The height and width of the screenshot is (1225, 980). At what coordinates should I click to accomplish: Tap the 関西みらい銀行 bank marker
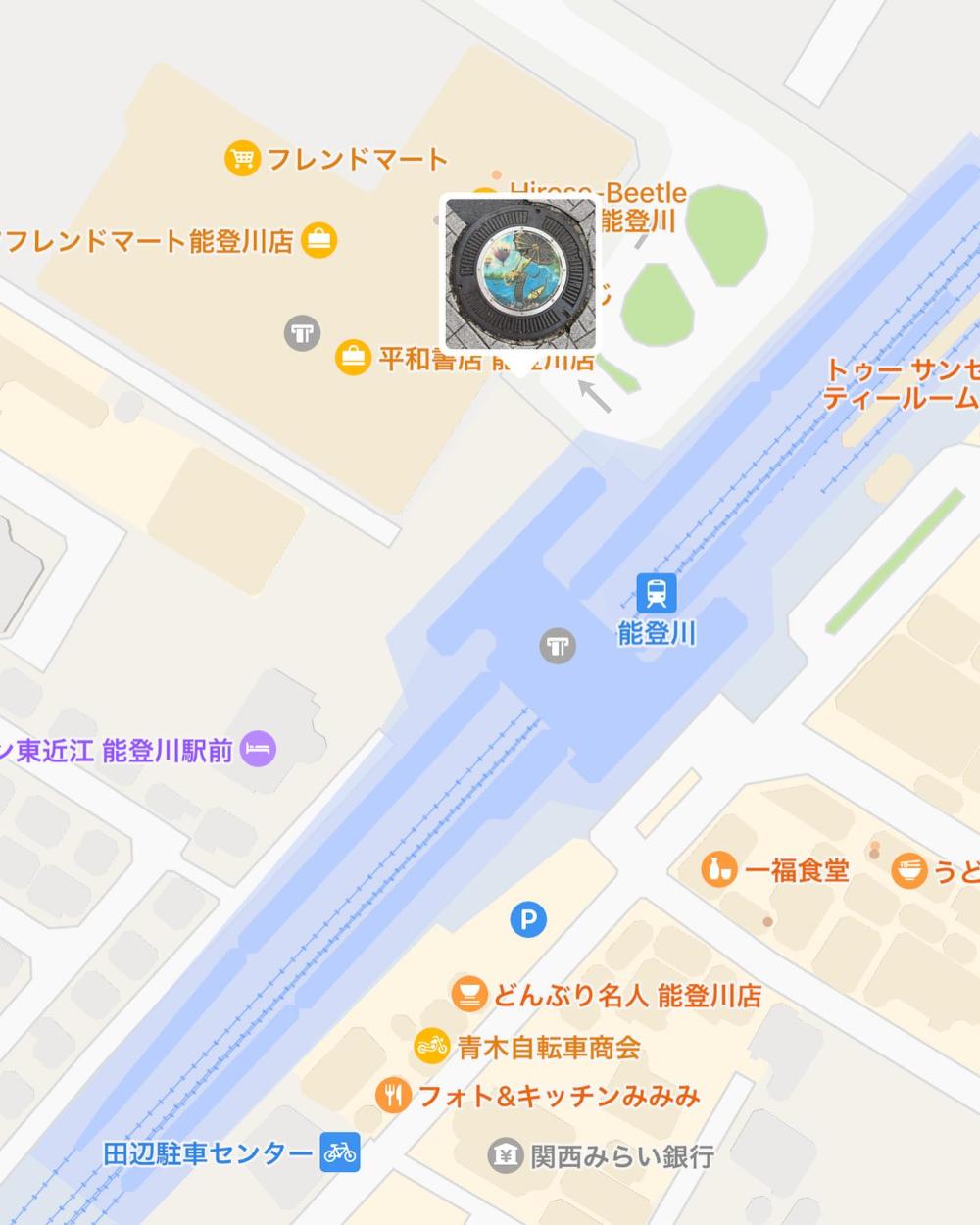506,1156
